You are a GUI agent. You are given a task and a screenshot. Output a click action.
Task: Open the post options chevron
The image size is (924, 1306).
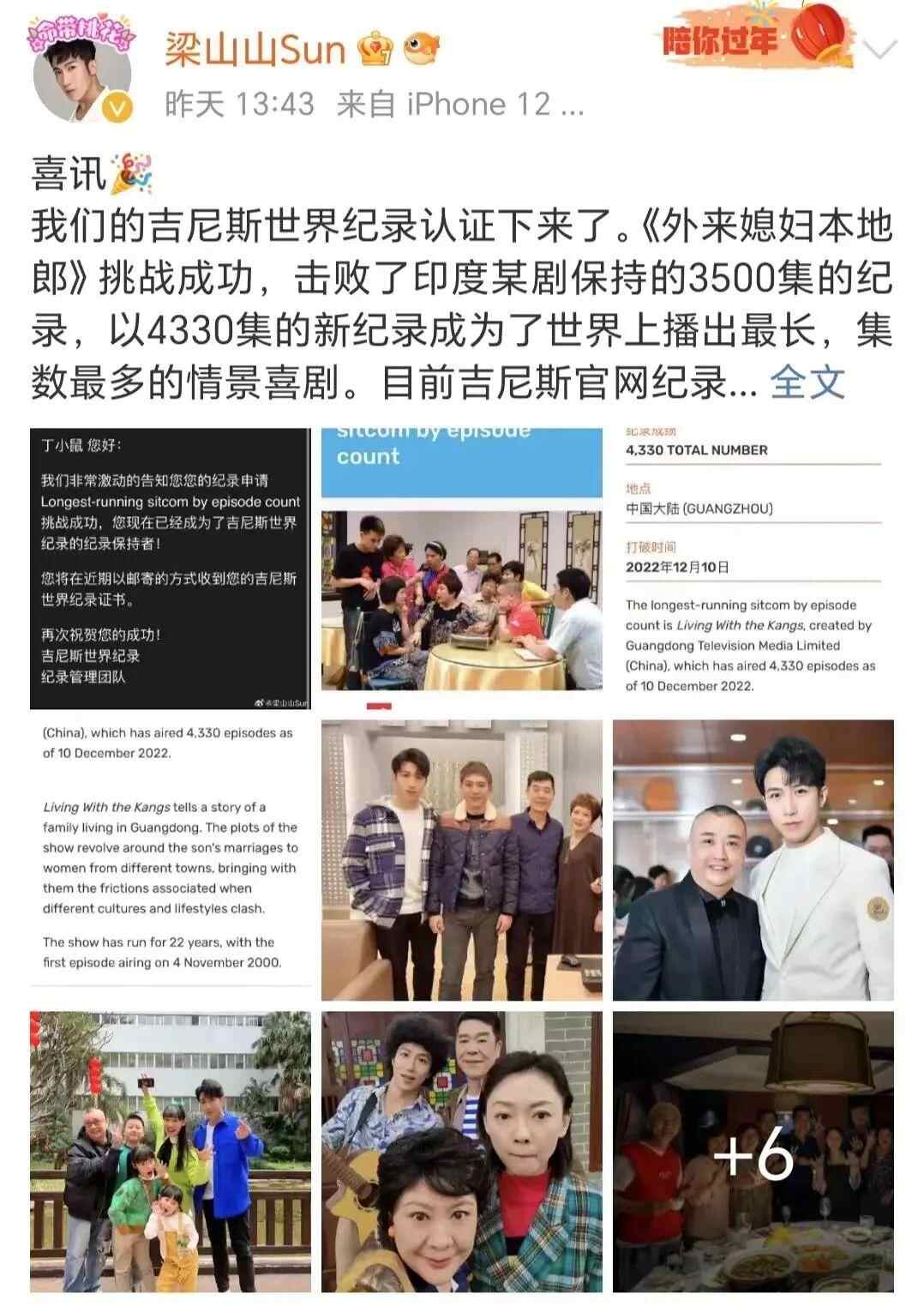[881, 51]
